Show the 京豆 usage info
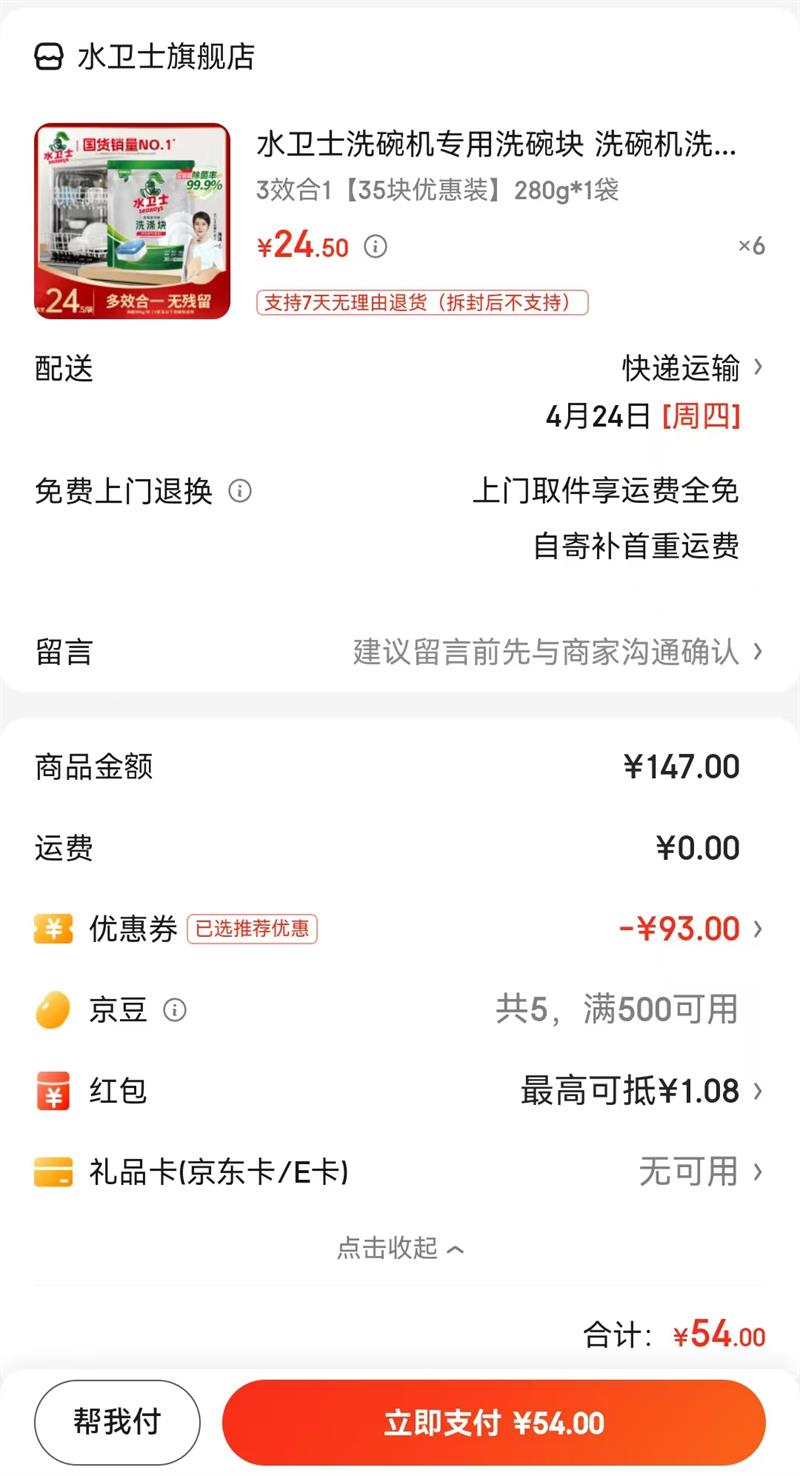 175,1010
